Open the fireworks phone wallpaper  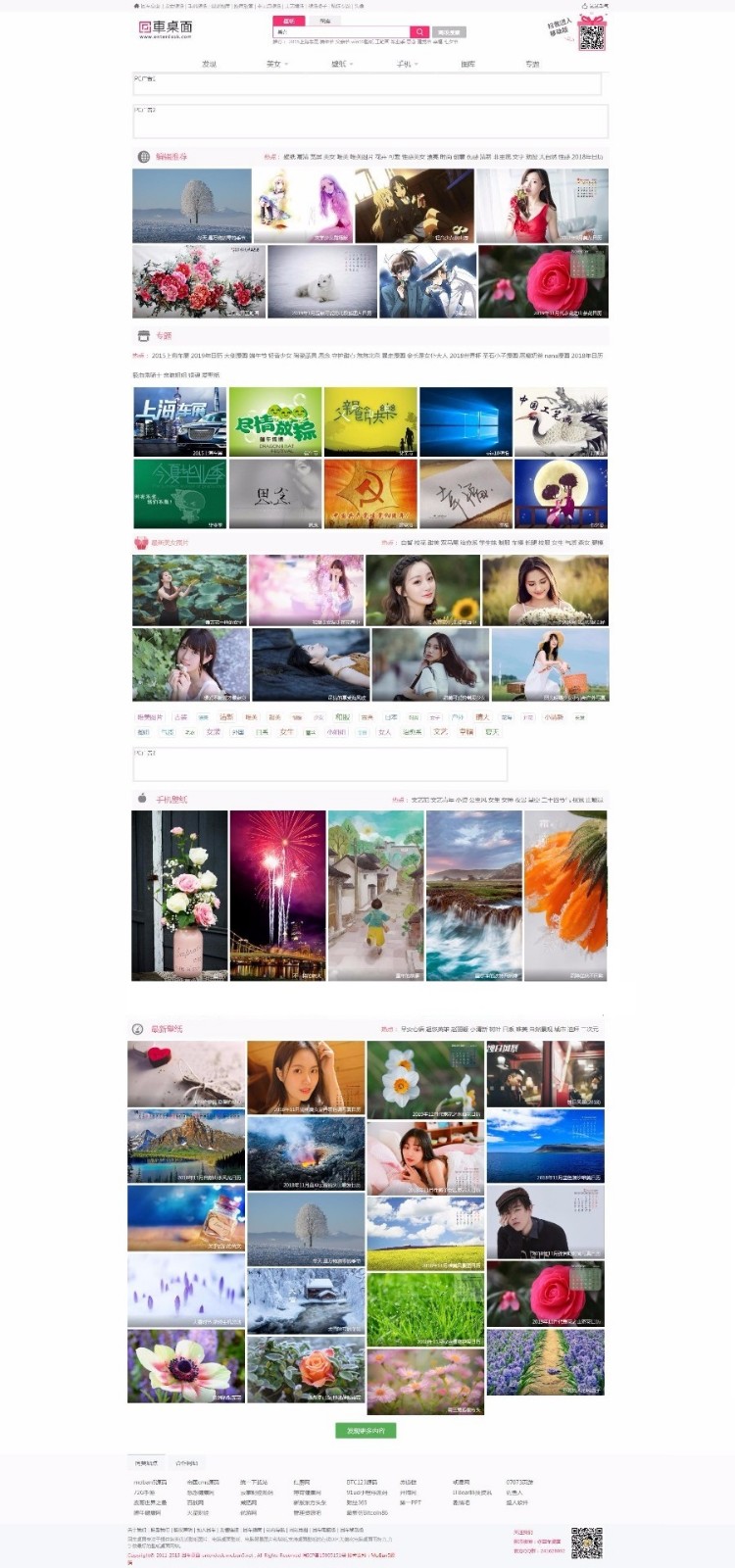point(277,895)
